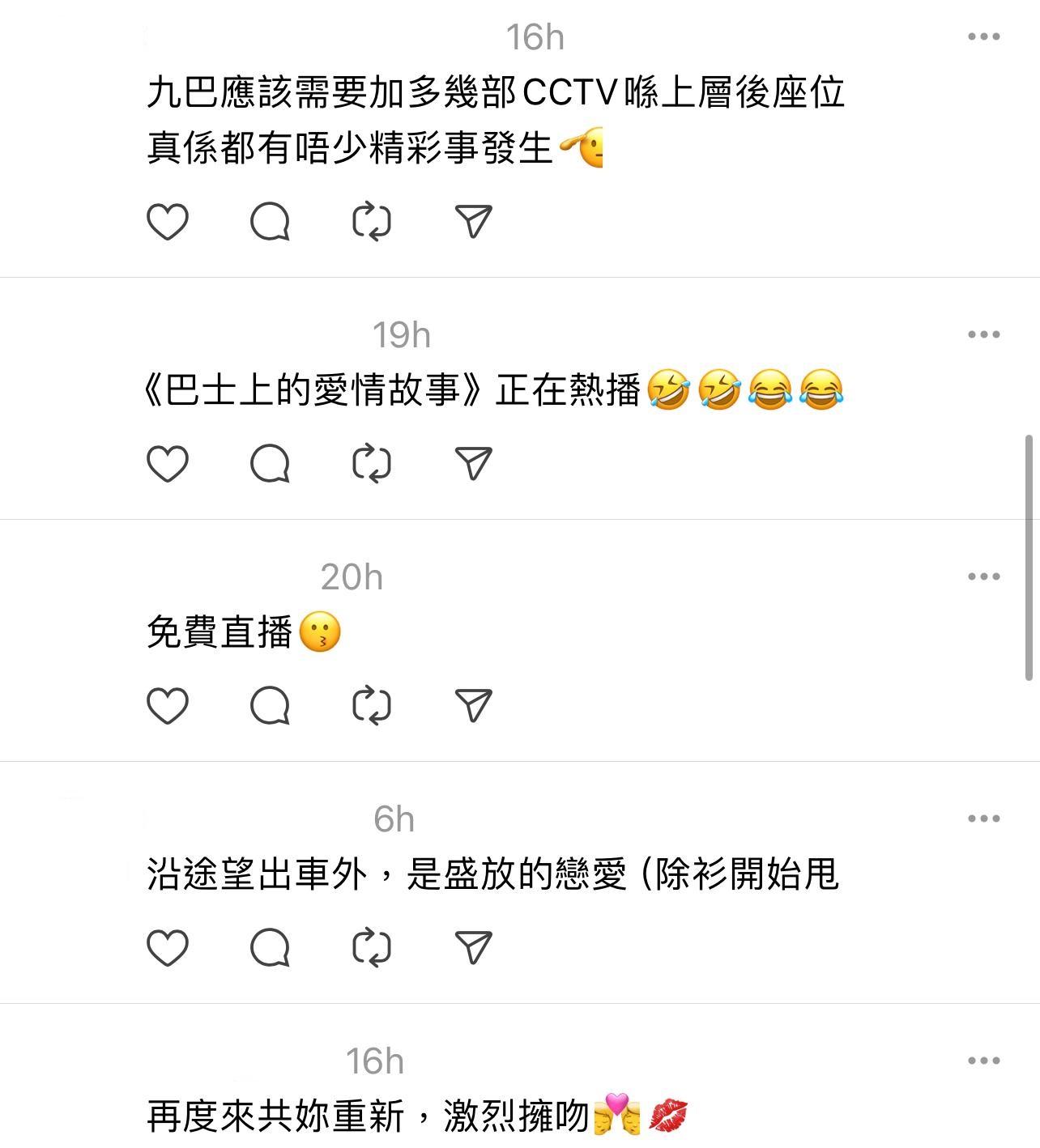Like the 免費直播 comment
The width and height of the screenshot is (1040, 1148).
click(168, 705)
